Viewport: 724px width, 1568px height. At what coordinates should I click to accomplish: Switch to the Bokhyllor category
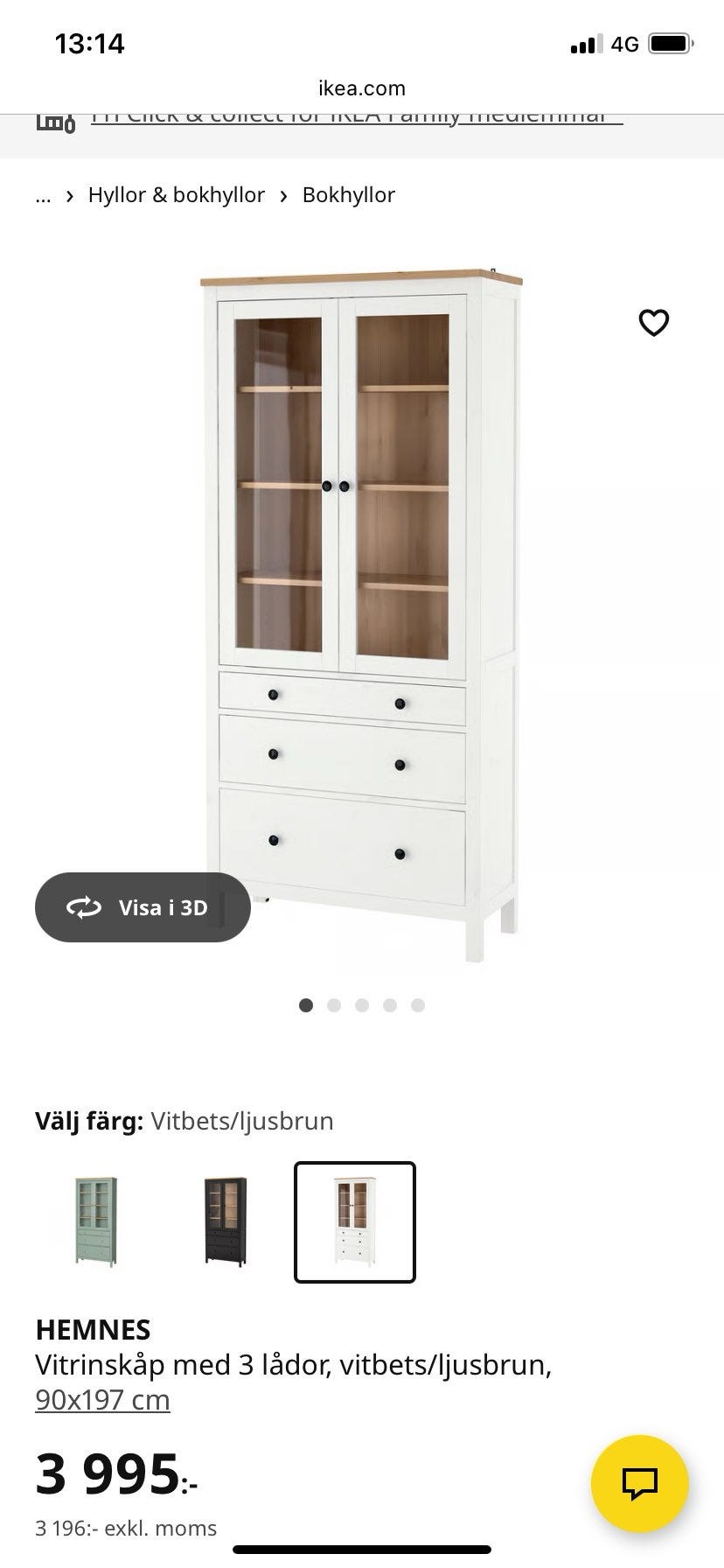348,194
